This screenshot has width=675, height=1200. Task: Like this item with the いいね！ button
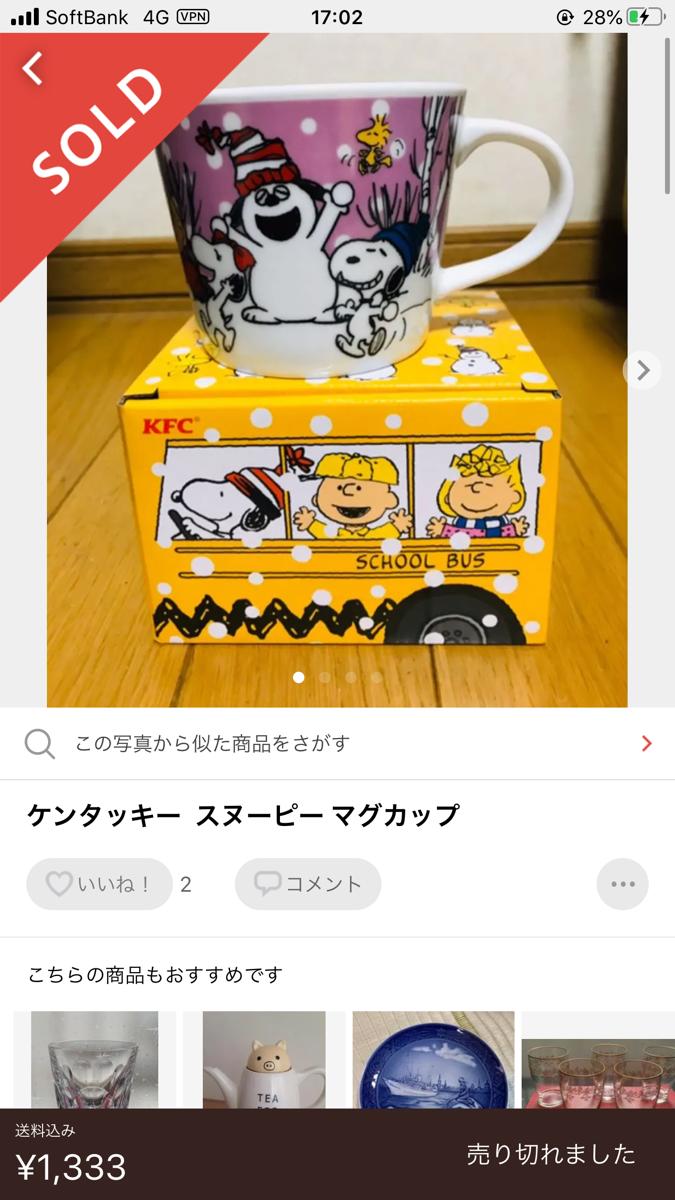click(98, 884)
